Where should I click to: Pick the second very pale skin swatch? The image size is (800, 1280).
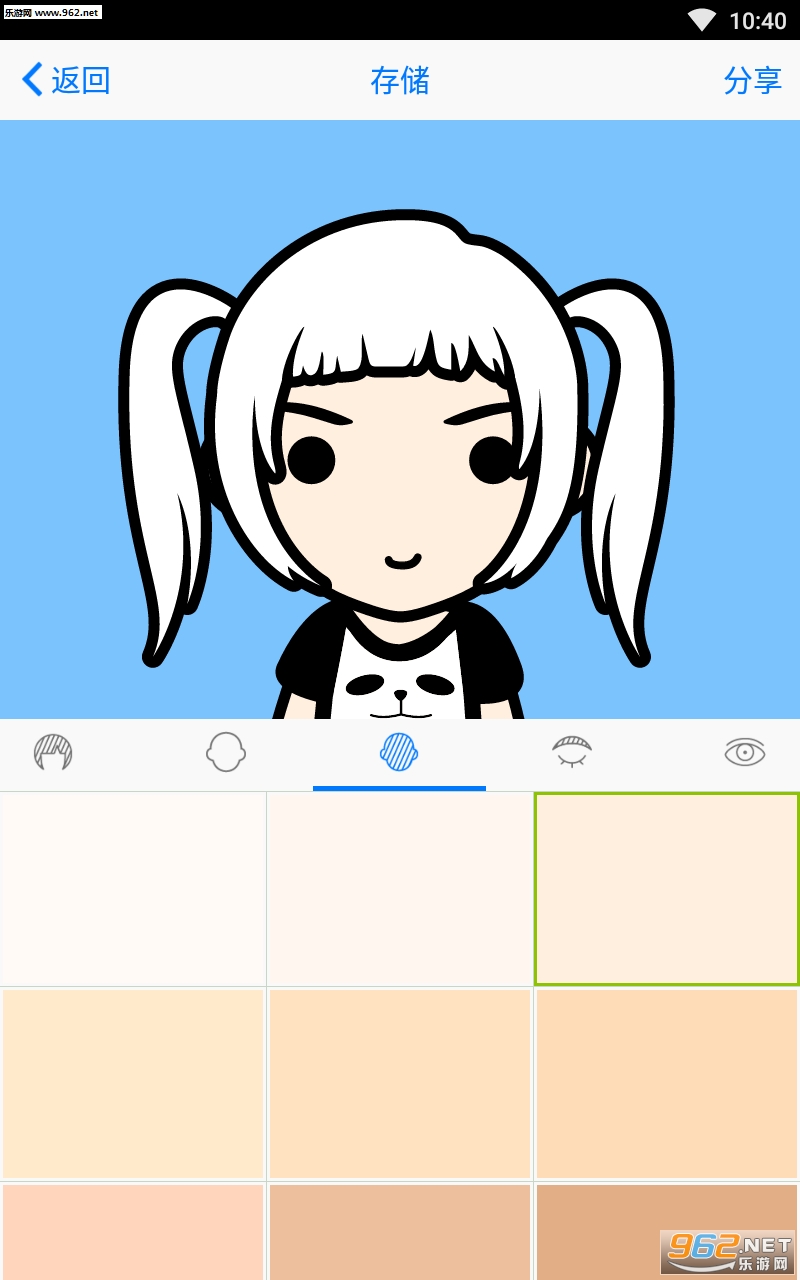pos(400,888)
